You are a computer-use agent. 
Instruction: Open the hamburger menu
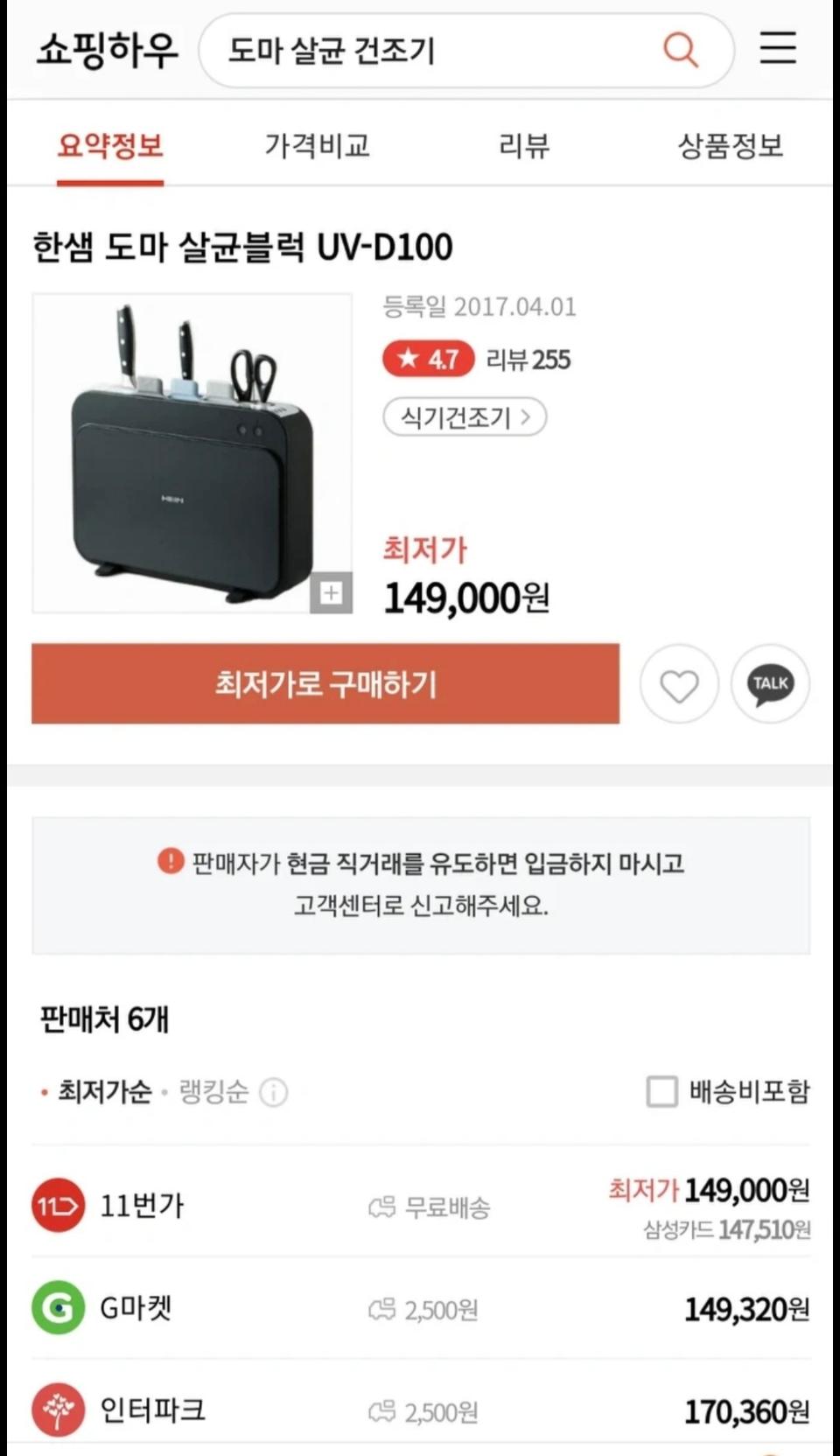coord(777,50)
